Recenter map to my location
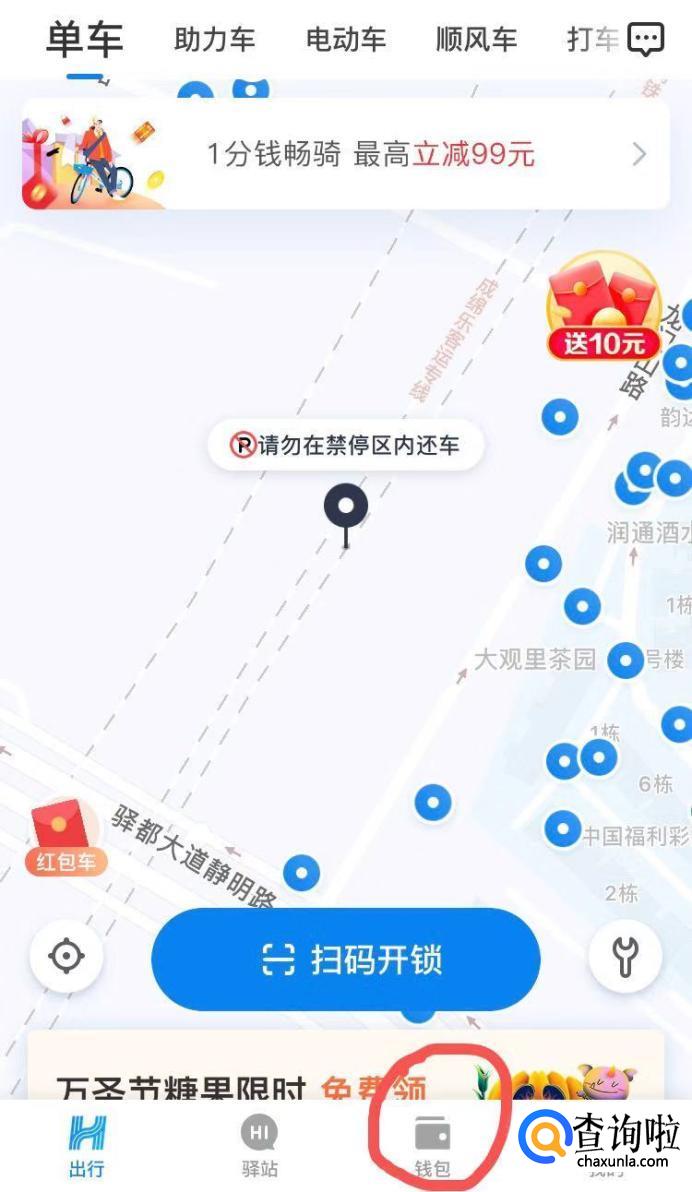This screenshot has height=1192, width=692. click(66, 957)
